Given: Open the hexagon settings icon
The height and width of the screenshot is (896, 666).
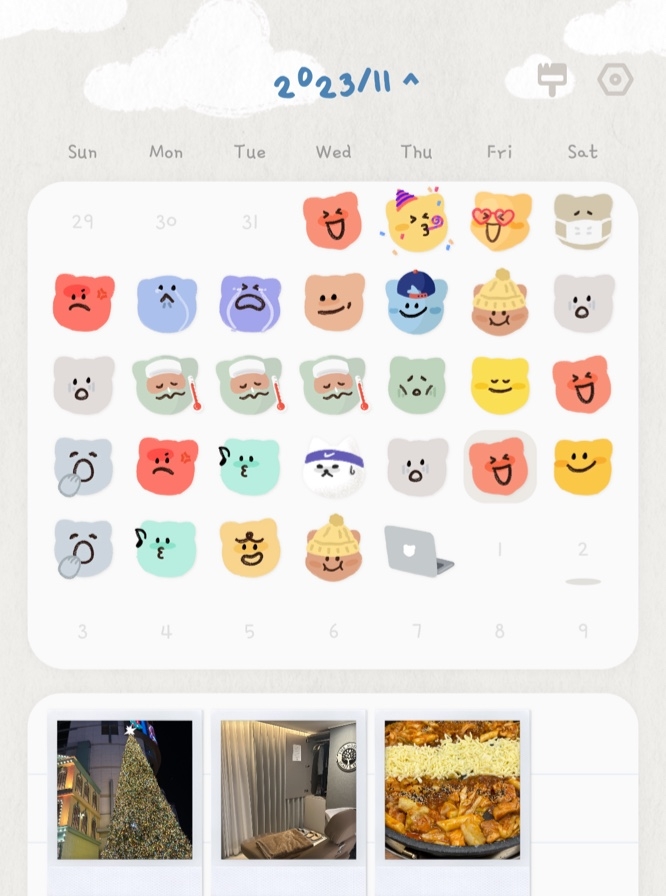Looking at the screenshot, I should [615, 79].
